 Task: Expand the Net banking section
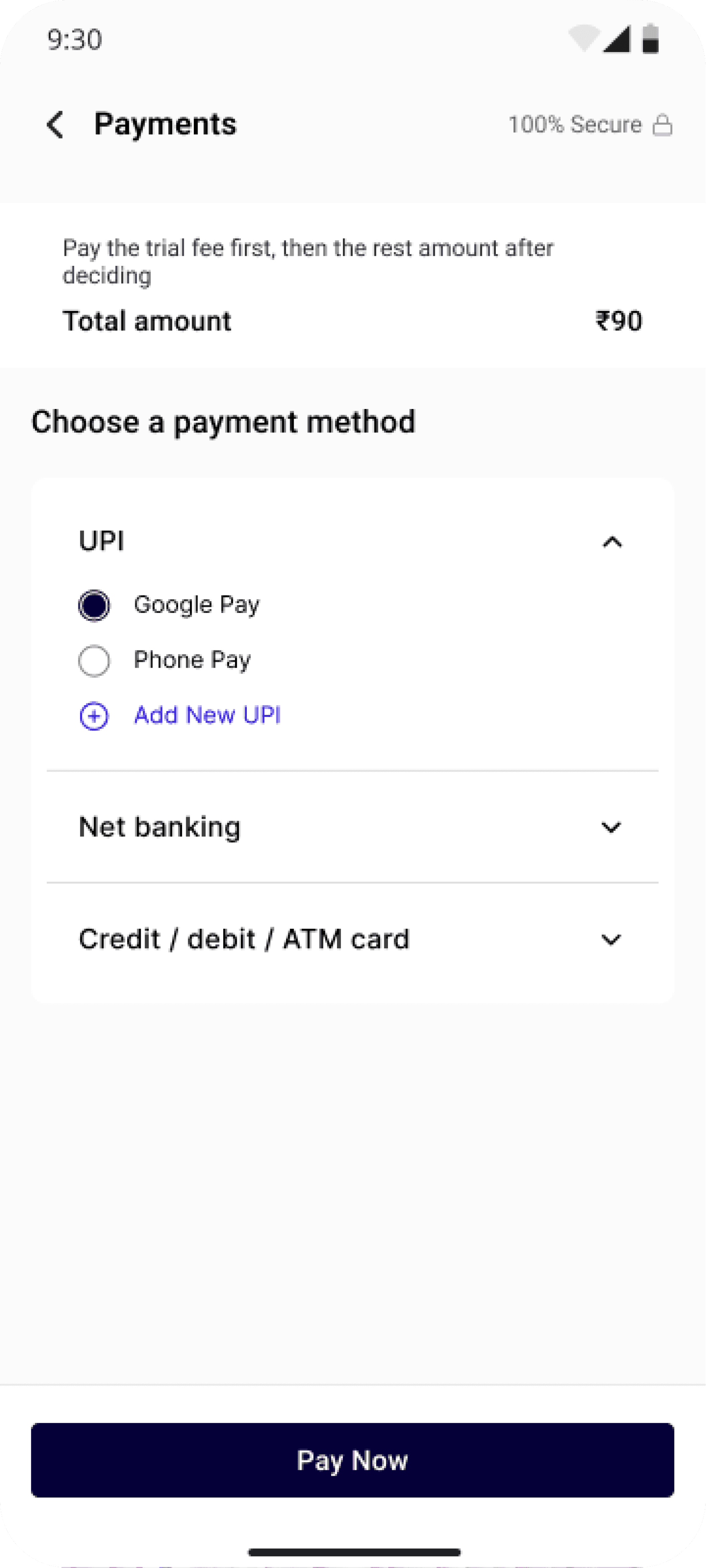pyautogui.click(x=353, y=827)
